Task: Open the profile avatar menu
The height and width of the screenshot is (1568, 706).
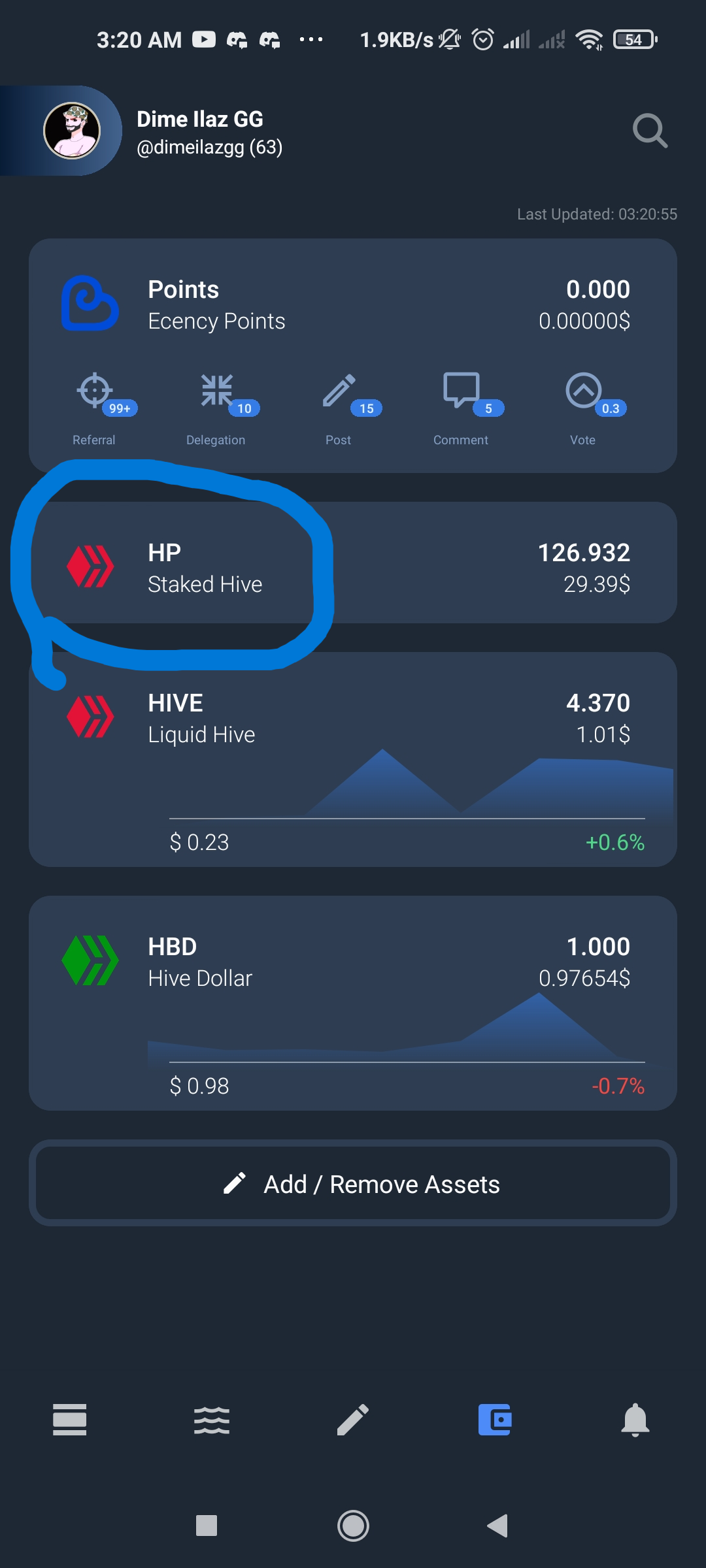Action: 72,131
